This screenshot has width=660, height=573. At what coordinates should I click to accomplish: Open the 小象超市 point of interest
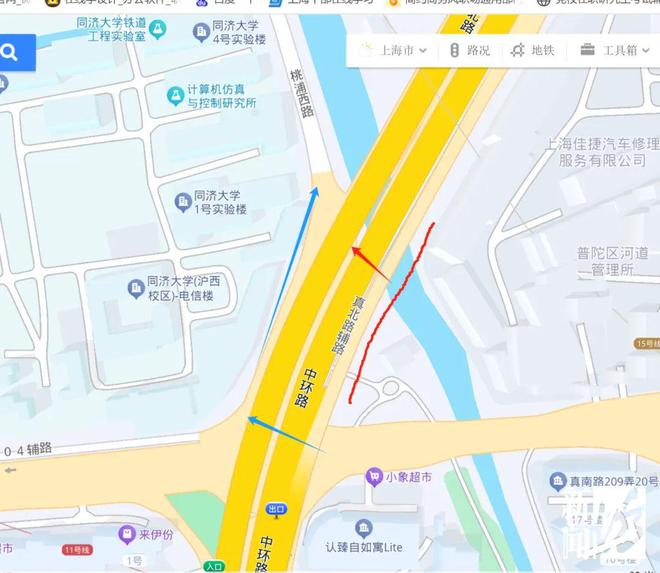[x=374, y=477]
